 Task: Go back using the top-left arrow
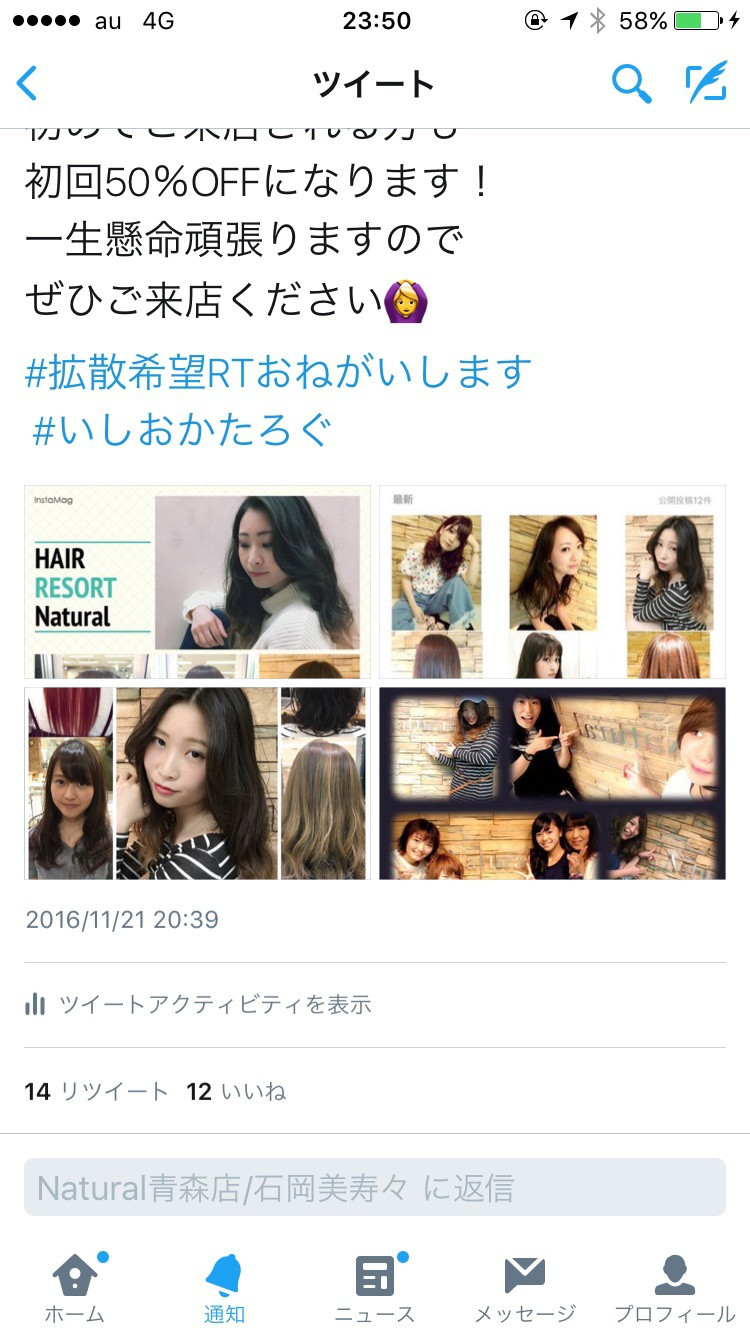click(x=27, y=84)
